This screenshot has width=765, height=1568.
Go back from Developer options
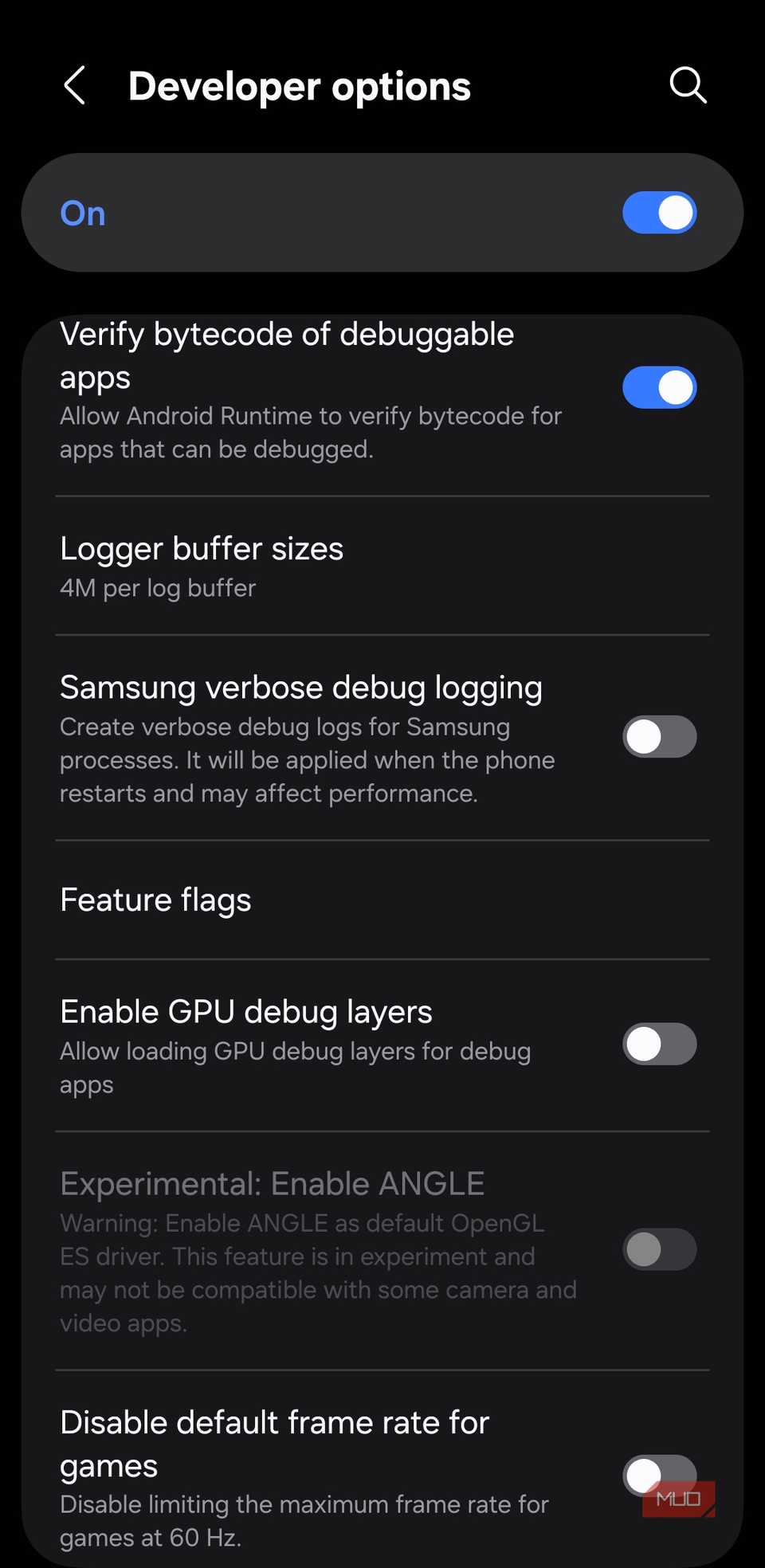coord(75,85)
